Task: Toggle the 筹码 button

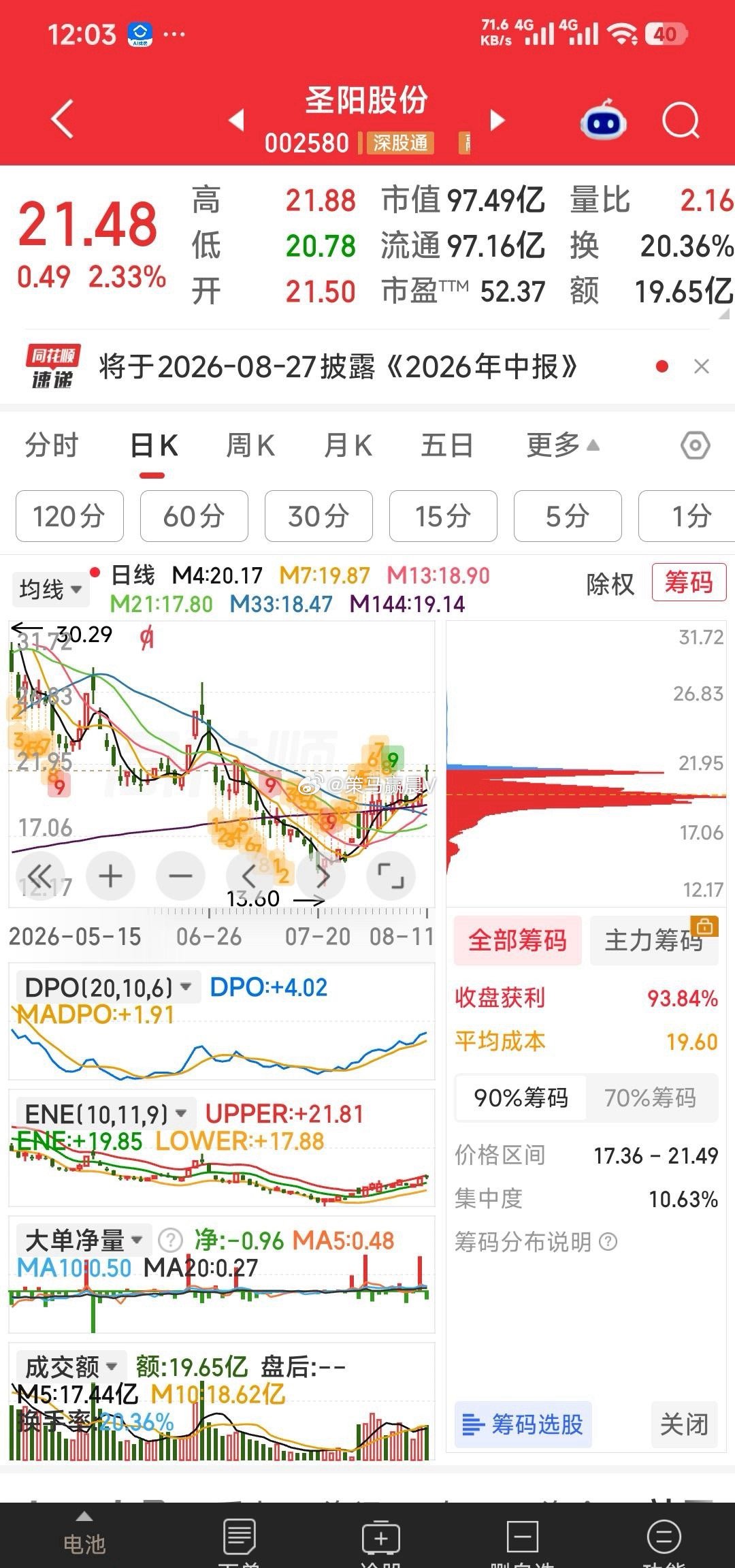Action: point(689,582)
